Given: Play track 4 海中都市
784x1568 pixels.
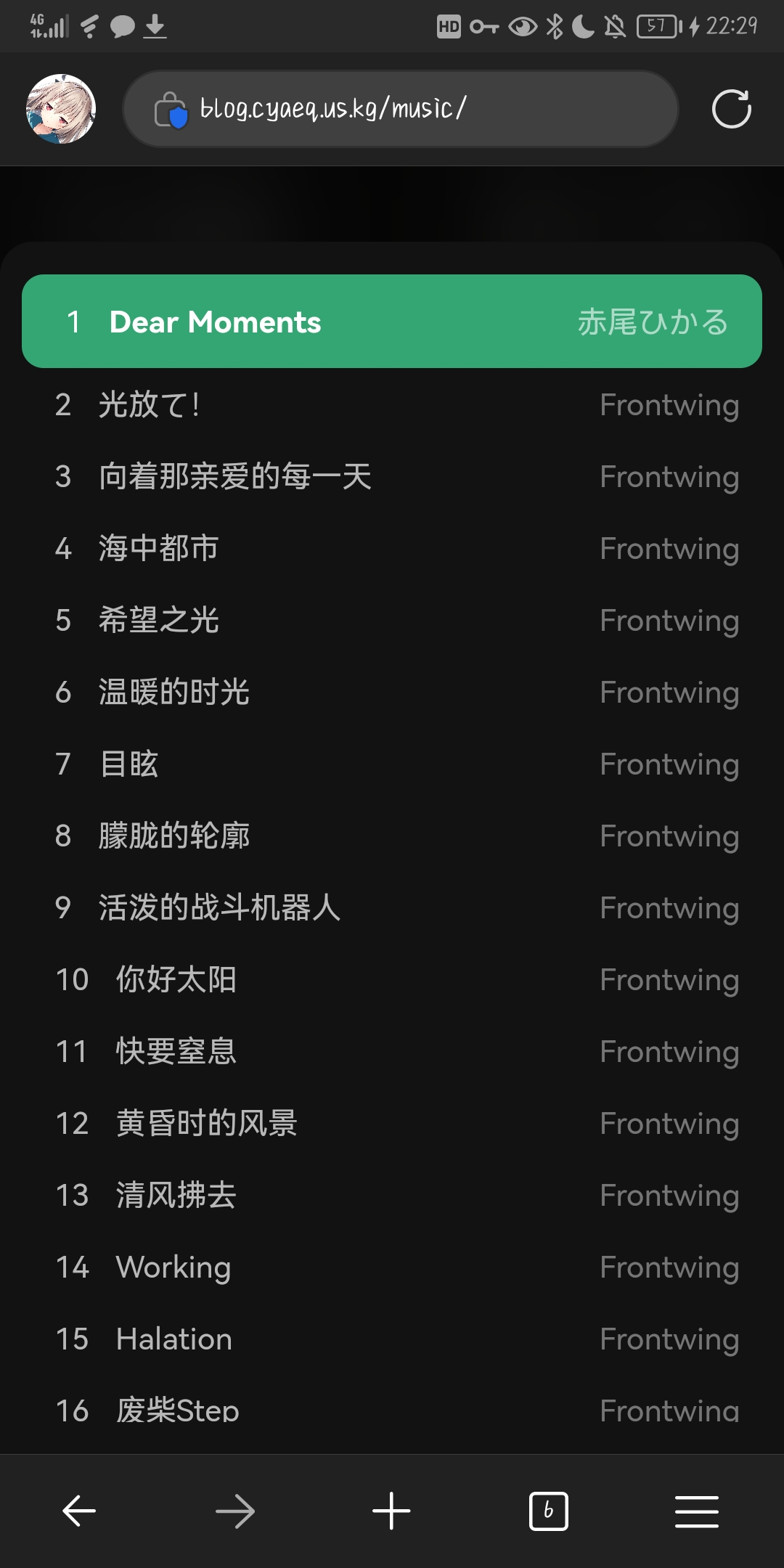Looking at the screenshot, I should click(392, 549).
